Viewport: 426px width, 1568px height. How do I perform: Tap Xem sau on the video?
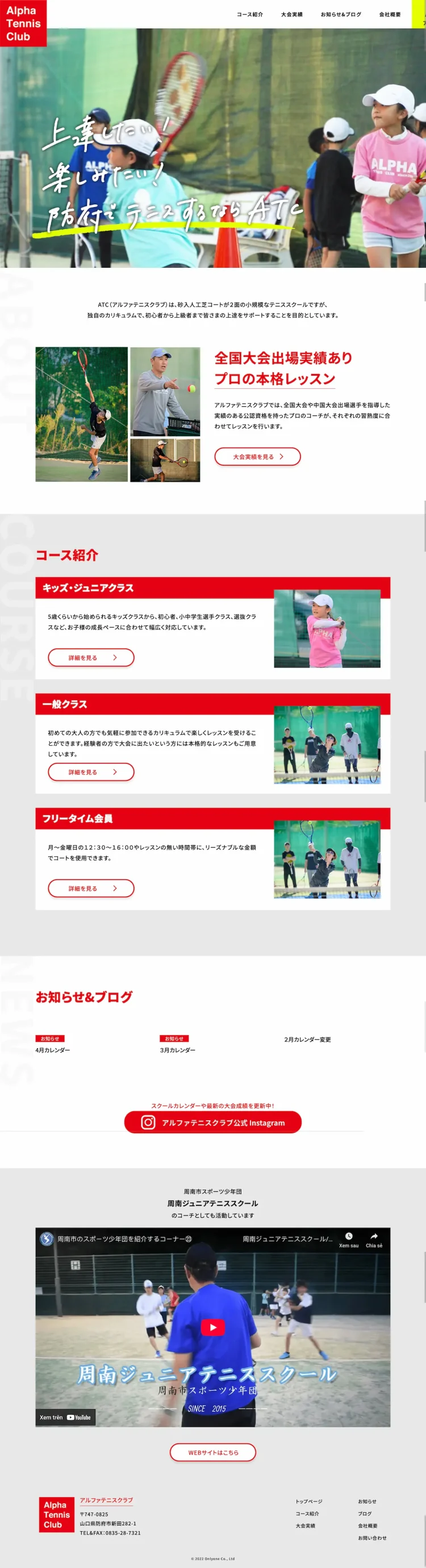(x=349, y=1240)
